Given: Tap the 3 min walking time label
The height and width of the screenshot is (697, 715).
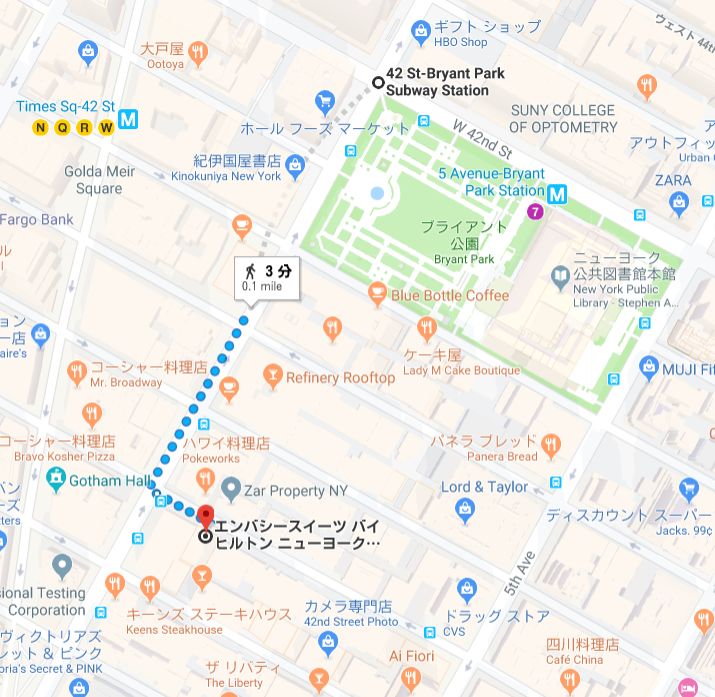Looking at the screenshot, I should pos(268,276).
